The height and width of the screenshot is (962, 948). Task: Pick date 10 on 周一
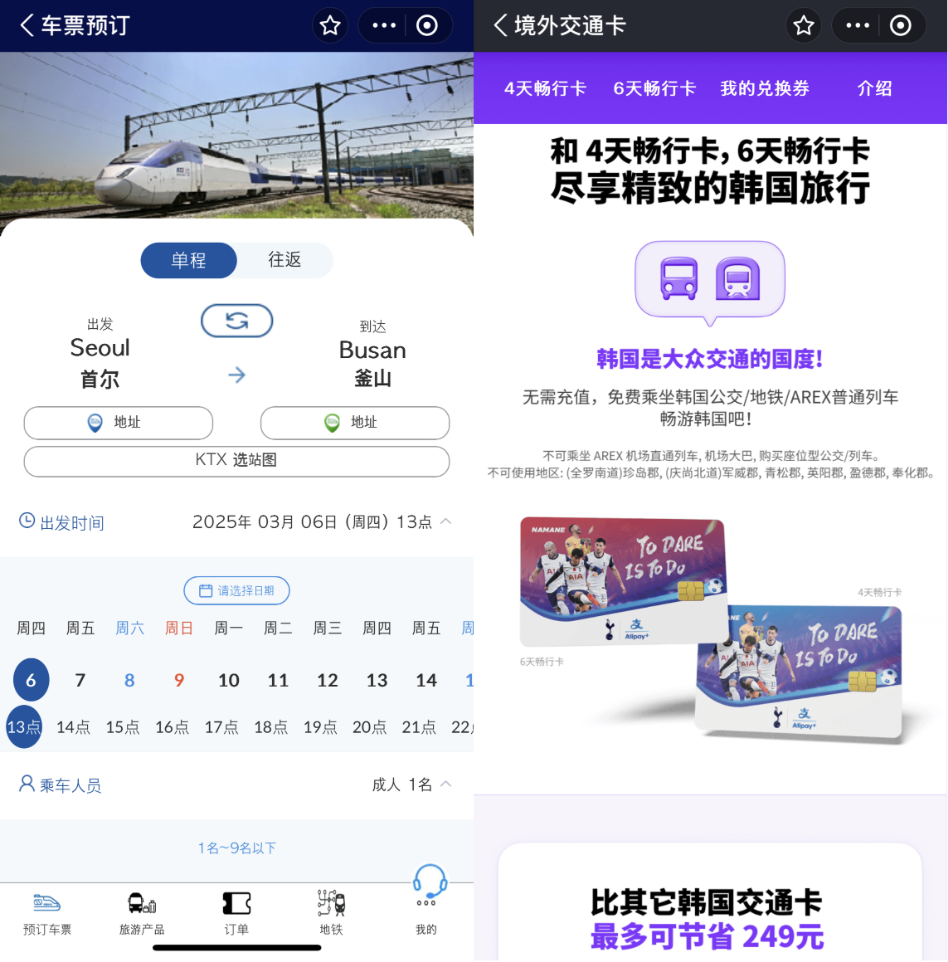point(229,681)
